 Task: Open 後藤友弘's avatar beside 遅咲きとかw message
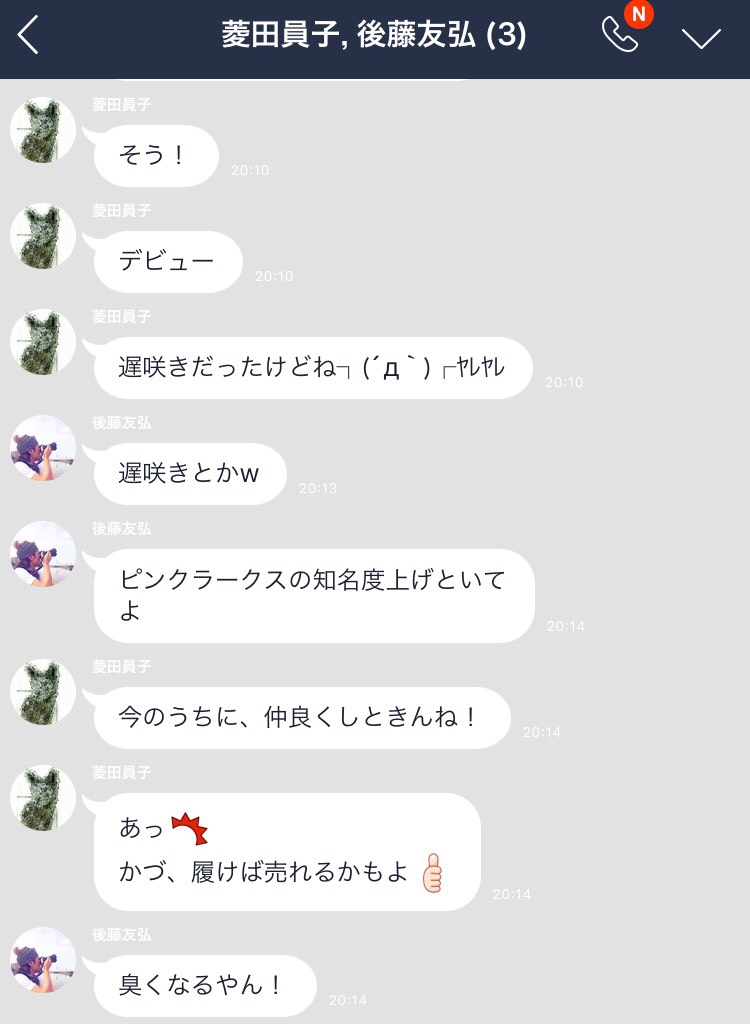[x=43, y=448]
